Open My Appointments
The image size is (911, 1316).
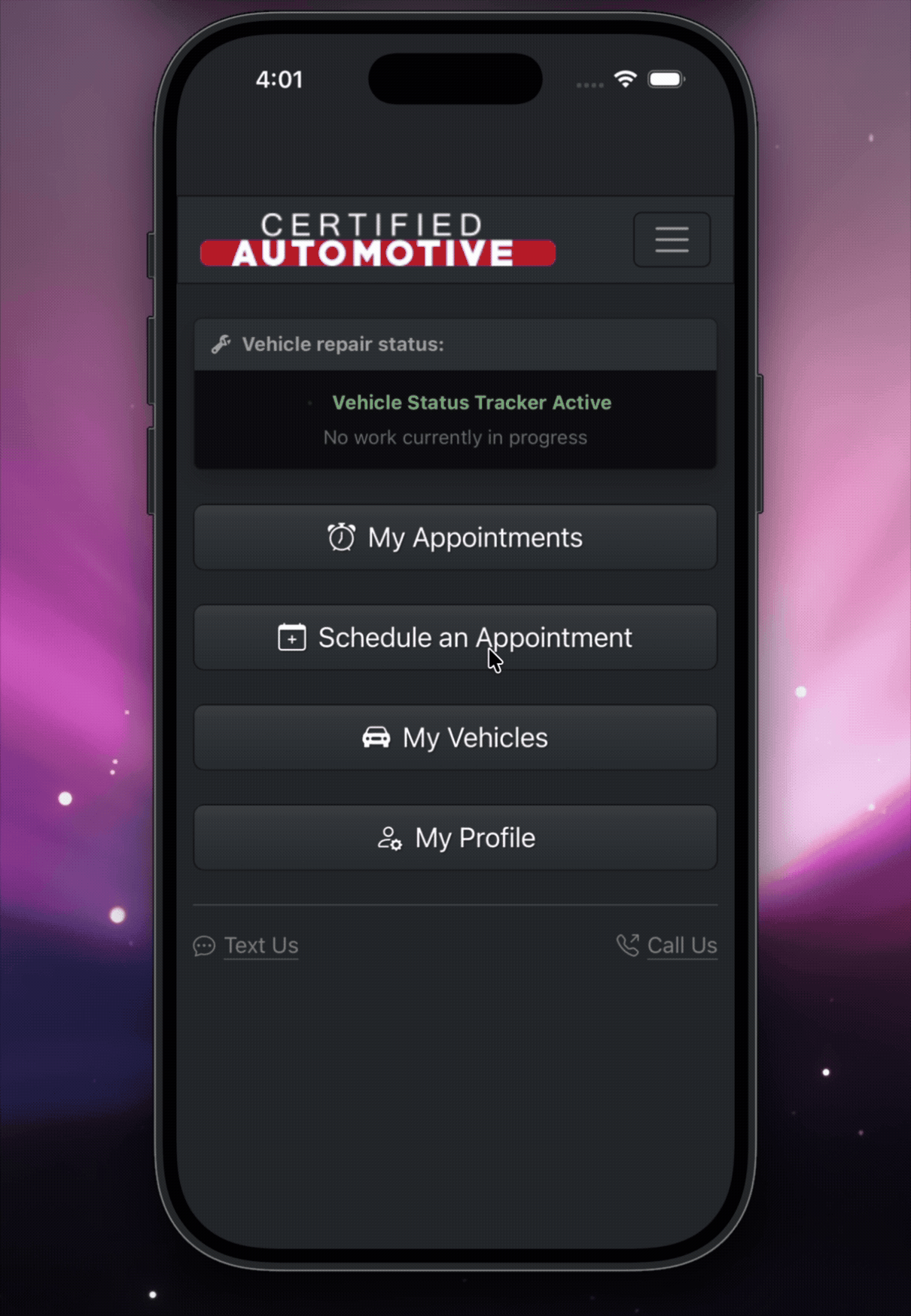pos(455,538)
